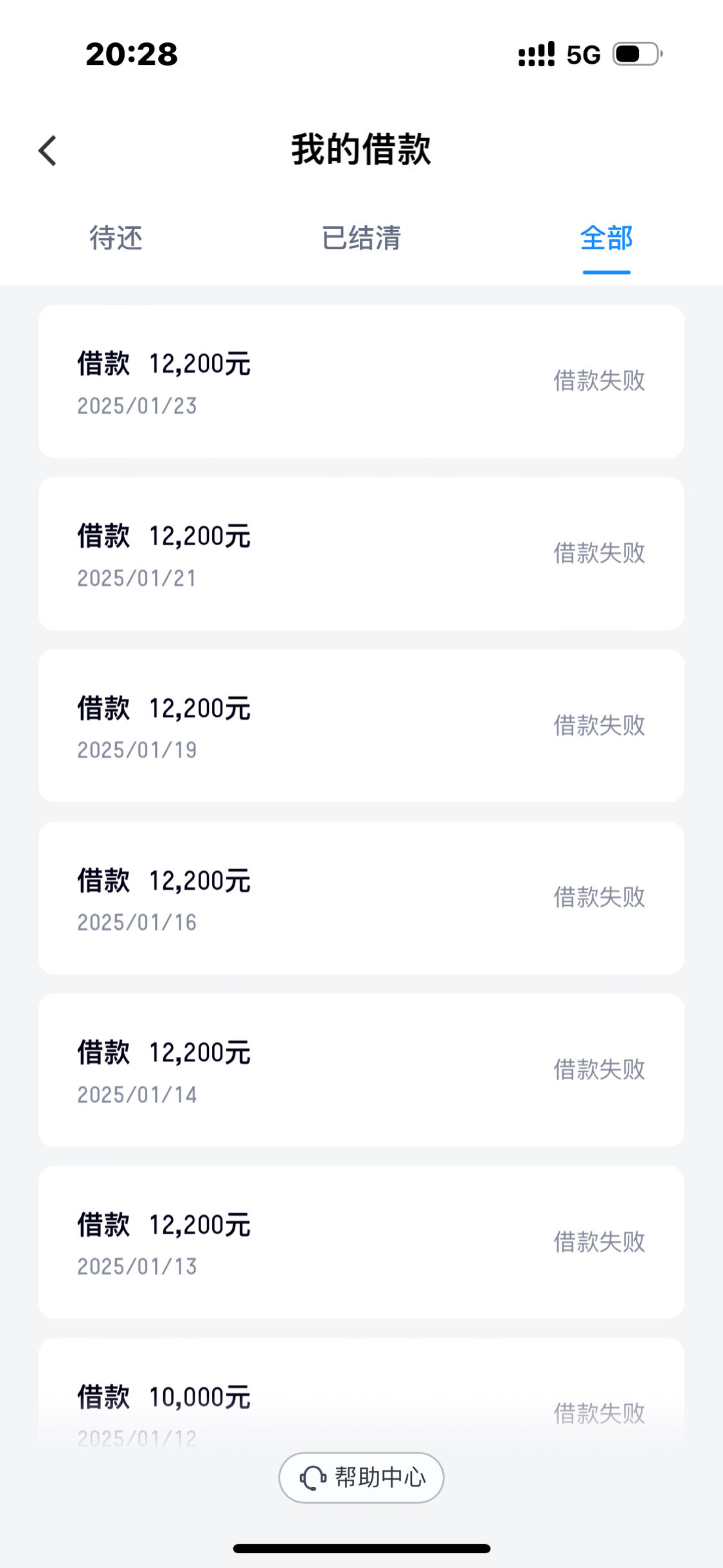The width and height of the screenshot is (723, 1568).
Task: Select the 全部 tab
Action: (606, 239)
